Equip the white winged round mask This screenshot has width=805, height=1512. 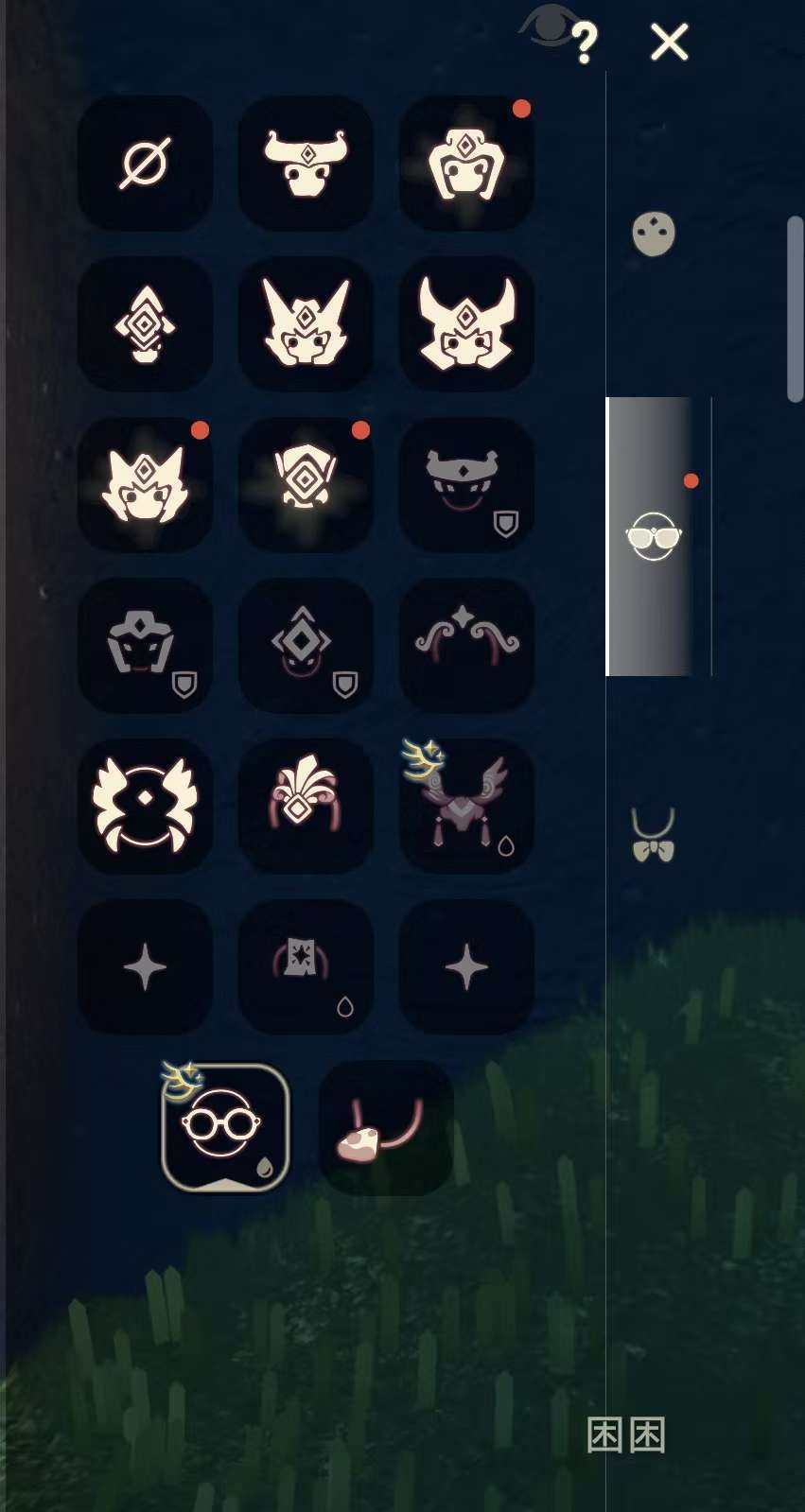coord(145,806)
